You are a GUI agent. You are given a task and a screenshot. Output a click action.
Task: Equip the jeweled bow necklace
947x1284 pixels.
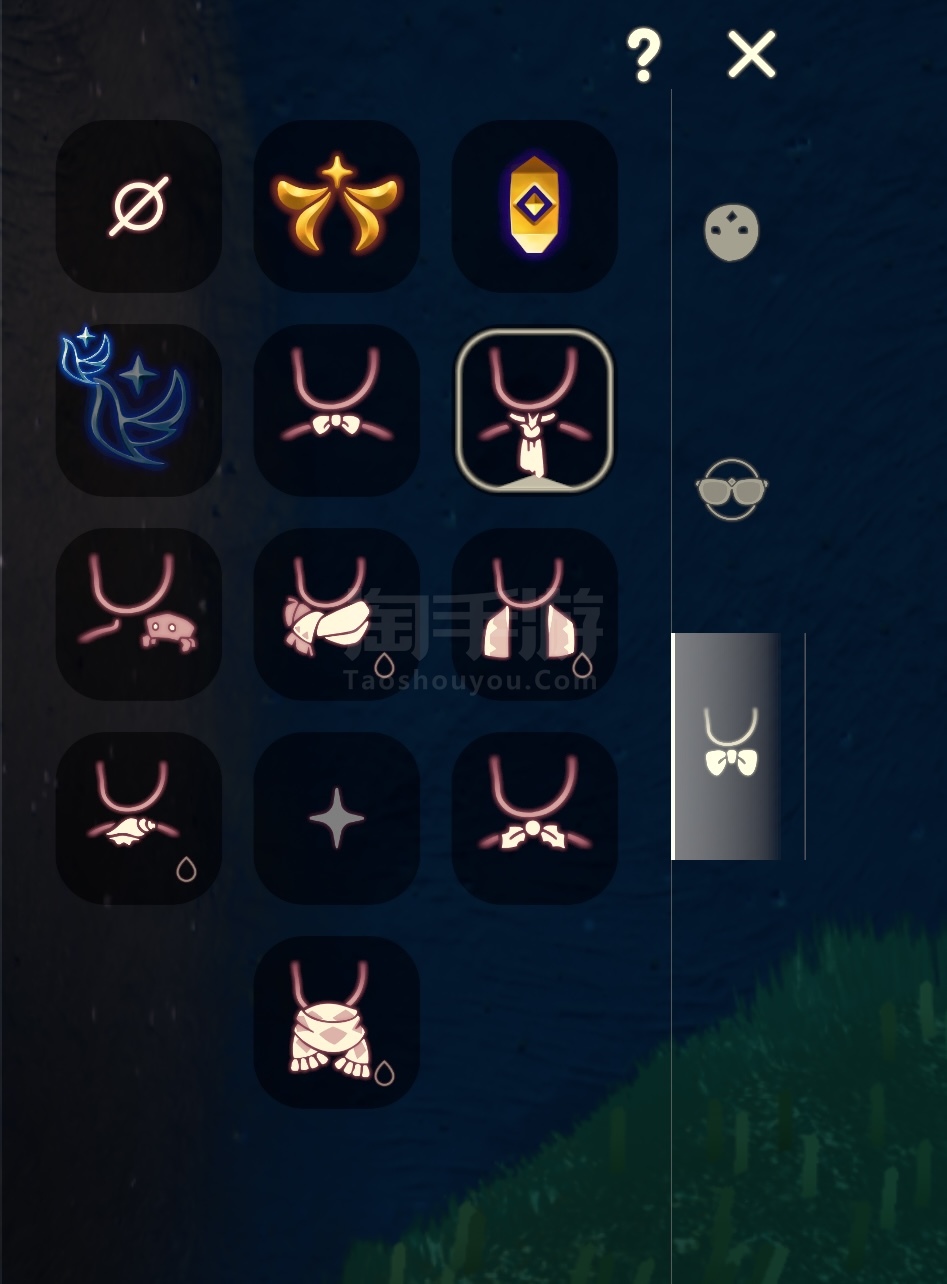pos(534,818)
